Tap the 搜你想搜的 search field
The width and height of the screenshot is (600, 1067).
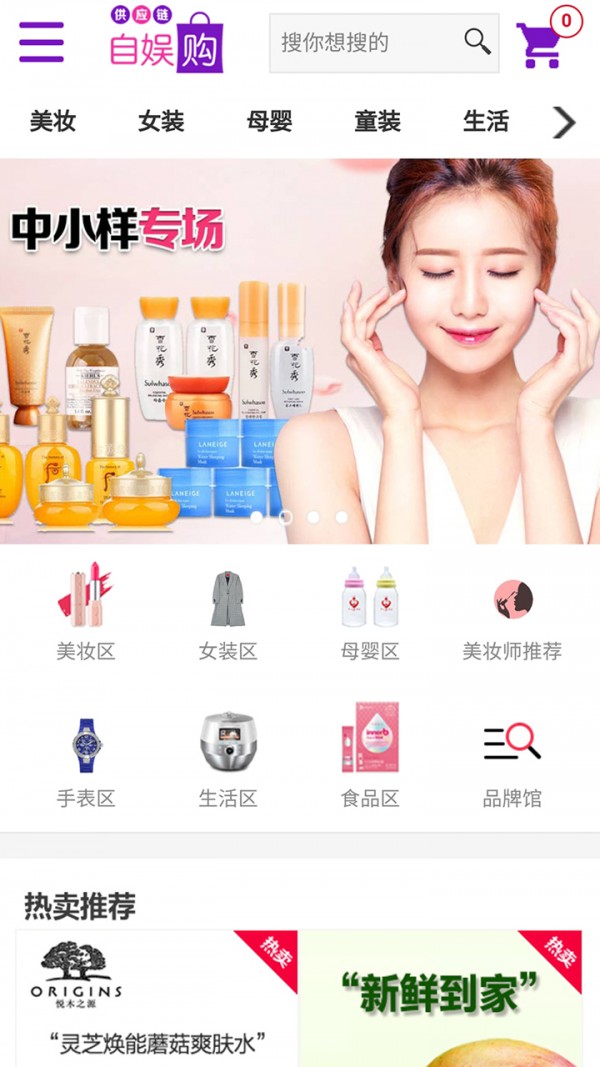click(x=365, y=43)
